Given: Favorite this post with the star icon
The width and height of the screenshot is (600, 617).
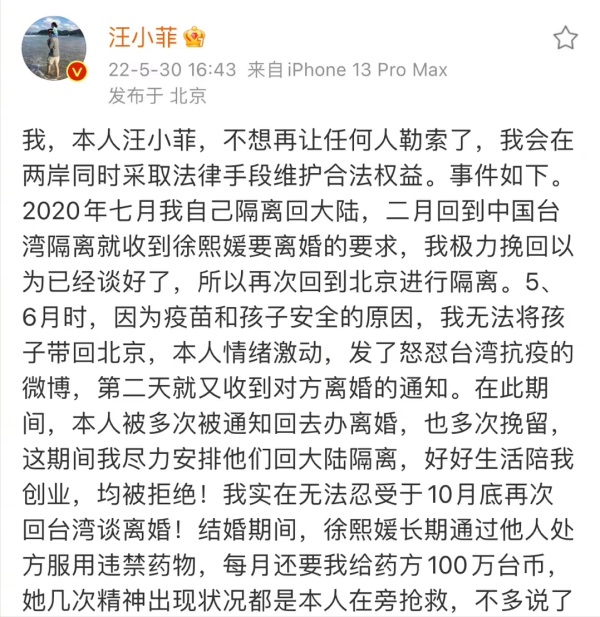Looking at the screenshot, I should (565, 39).
